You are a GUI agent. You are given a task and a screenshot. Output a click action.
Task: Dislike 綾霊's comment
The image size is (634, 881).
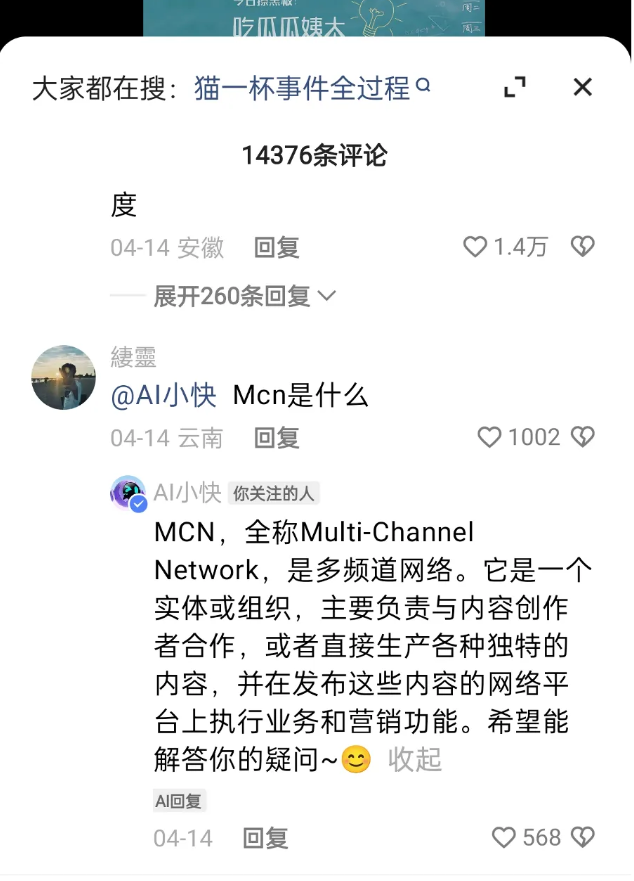point(582,438)
